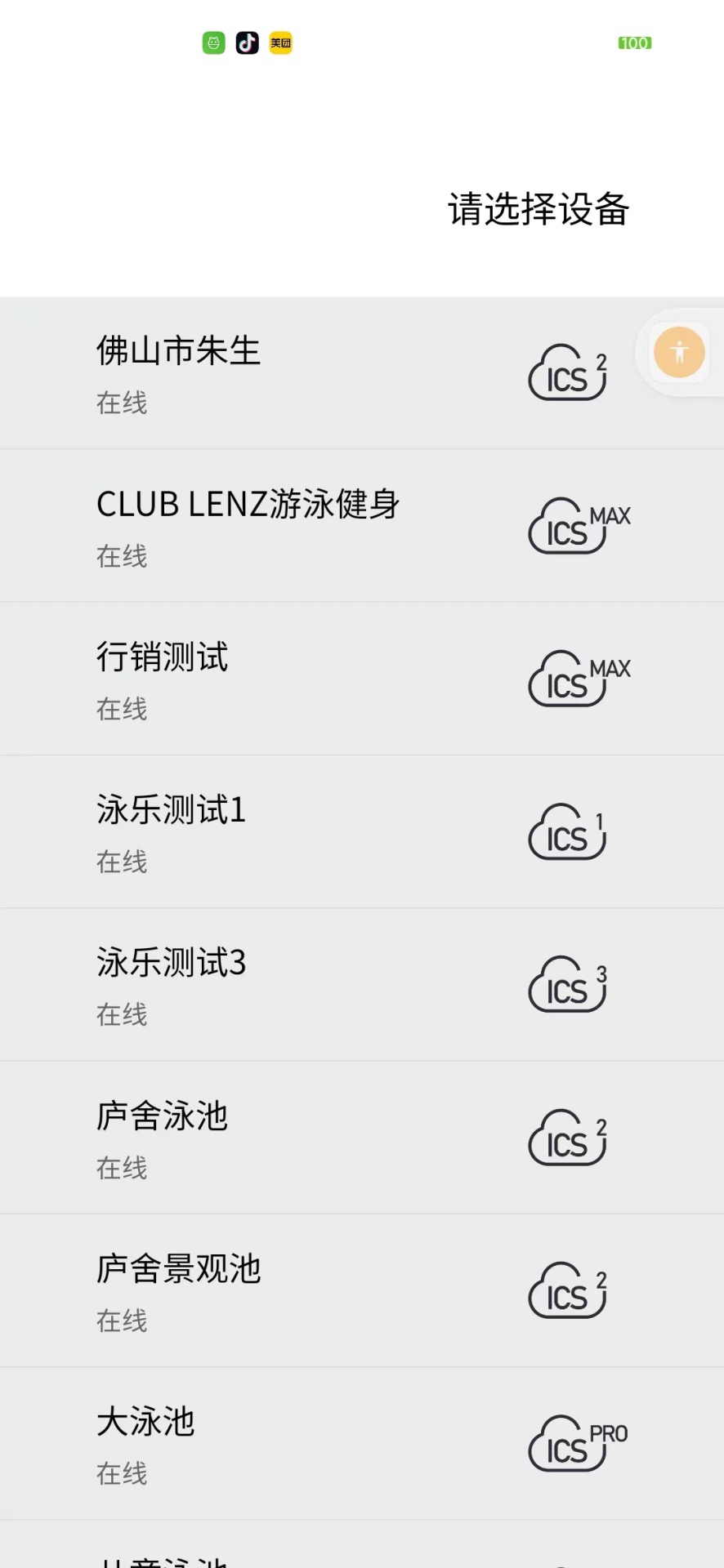Click the Meituan icon at the top

coord(279,42)
